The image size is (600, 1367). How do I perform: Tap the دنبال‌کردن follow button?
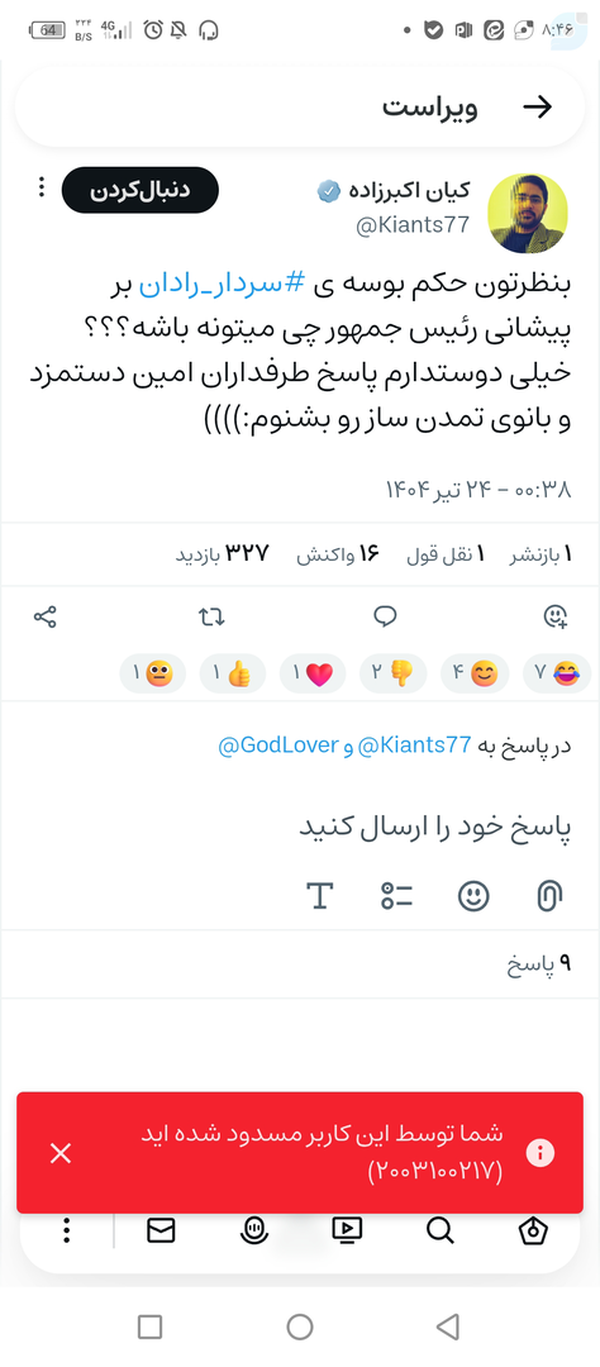(x=140, y=190)
